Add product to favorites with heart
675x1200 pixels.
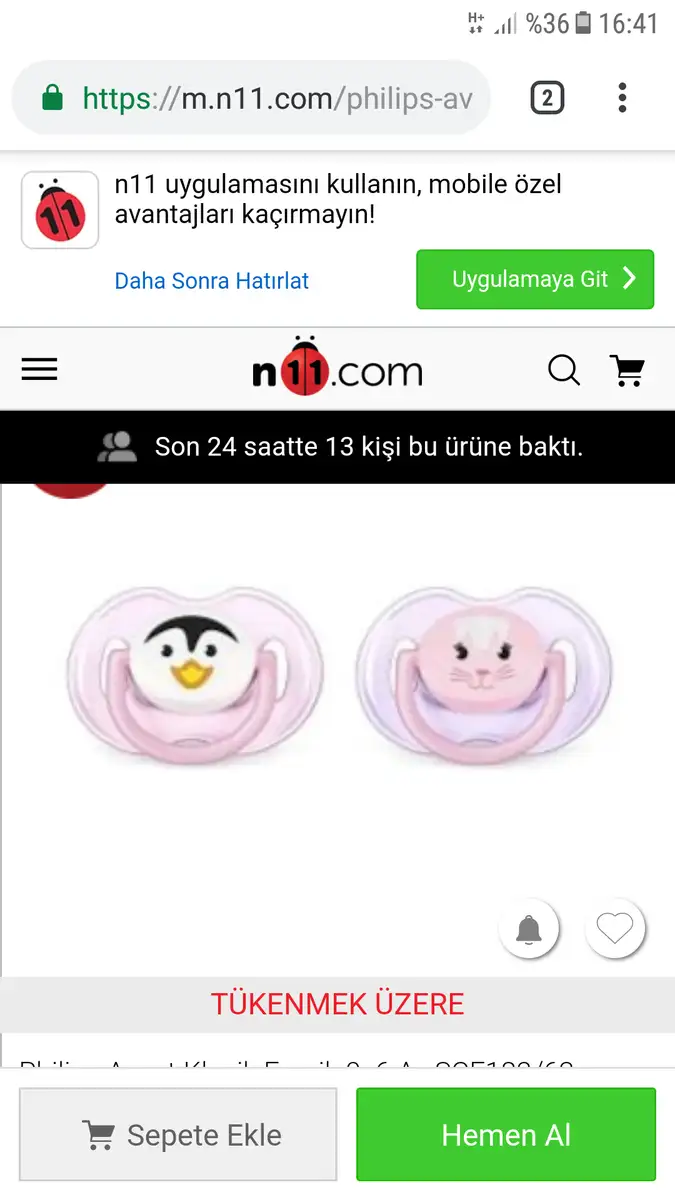[614, 930]
